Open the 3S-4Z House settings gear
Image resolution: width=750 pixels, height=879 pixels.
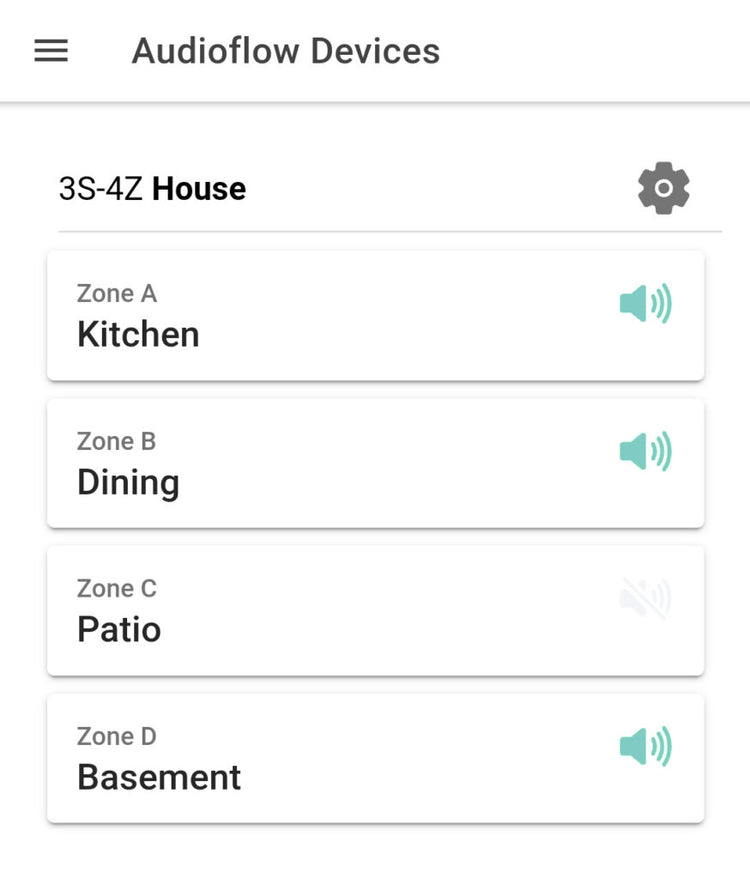click(x=663, y=187)
